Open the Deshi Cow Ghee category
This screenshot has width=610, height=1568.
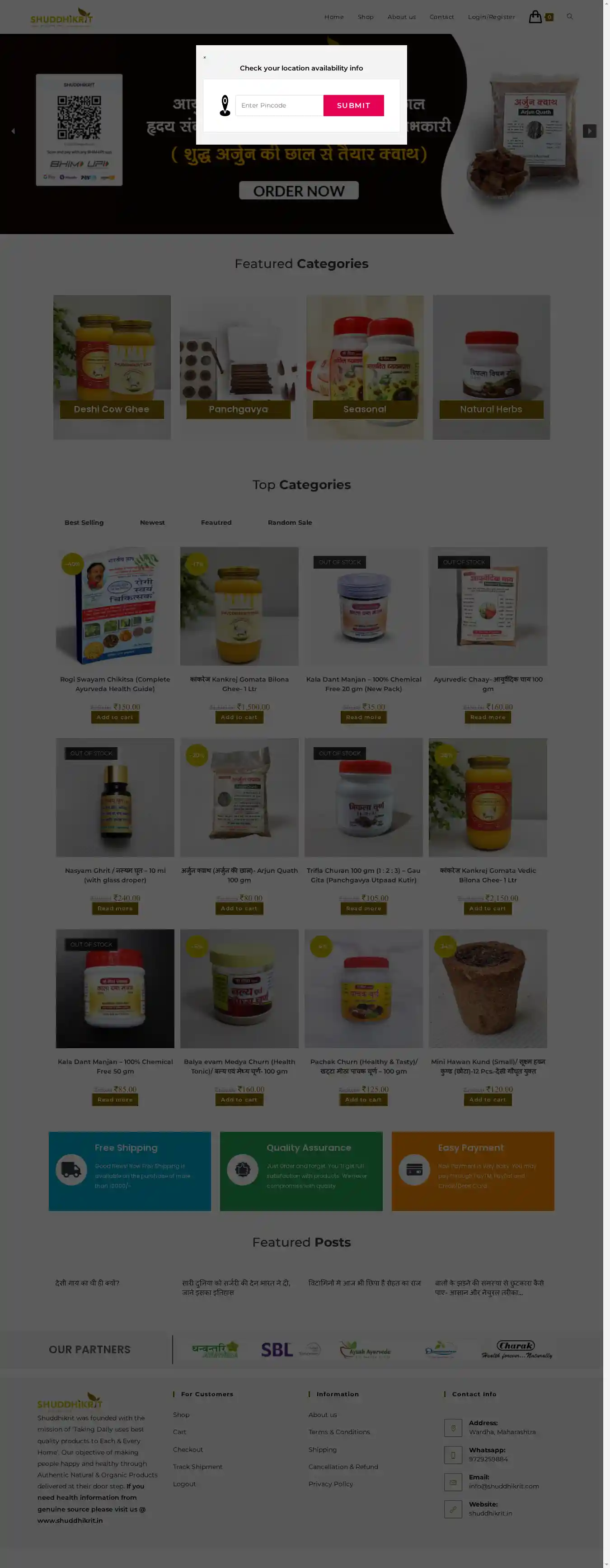(x=112, y=409)
